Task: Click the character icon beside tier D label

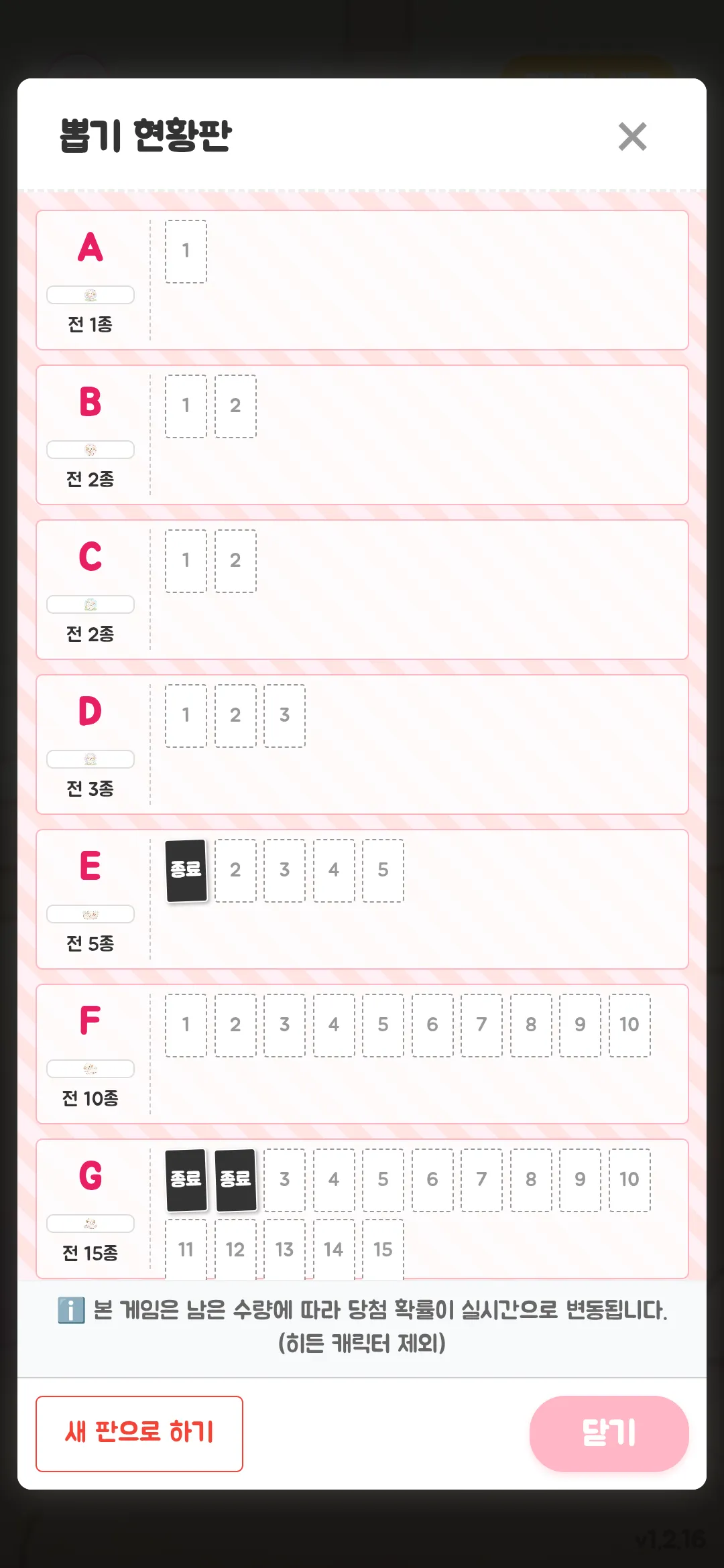Action: (90, 759)
